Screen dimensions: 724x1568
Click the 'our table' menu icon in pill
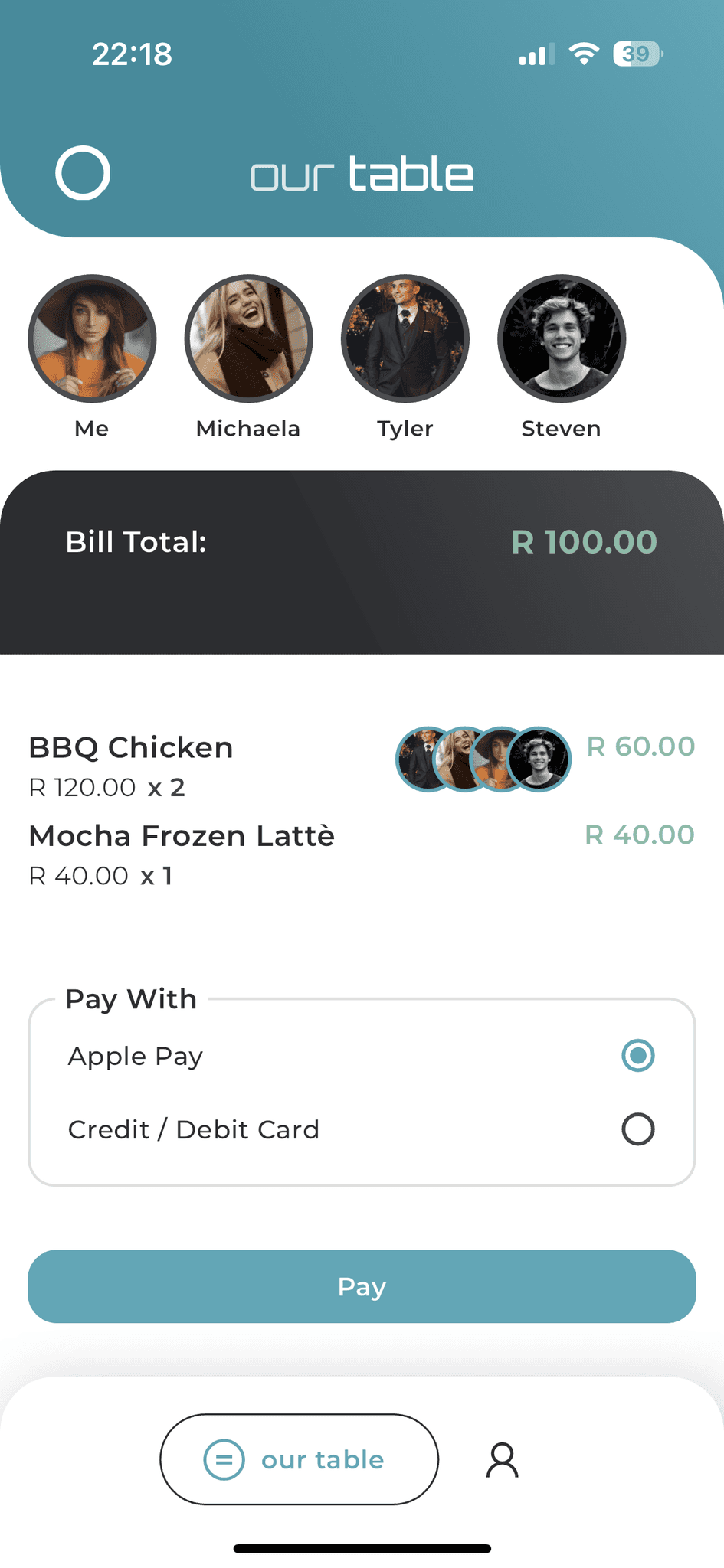224,1459
